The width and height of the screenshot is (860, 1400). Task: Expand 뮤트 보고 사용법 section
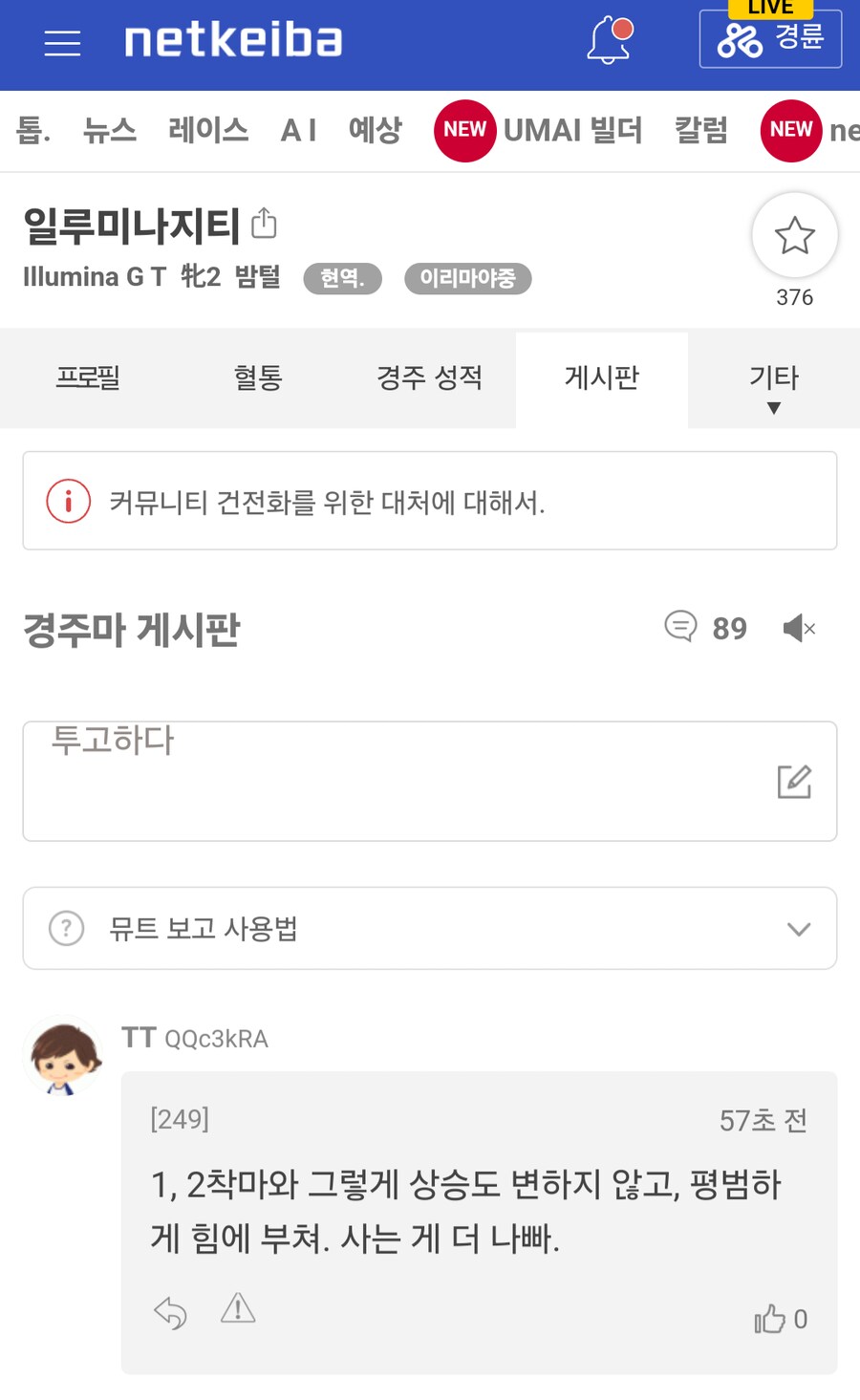tap(429, 928)
